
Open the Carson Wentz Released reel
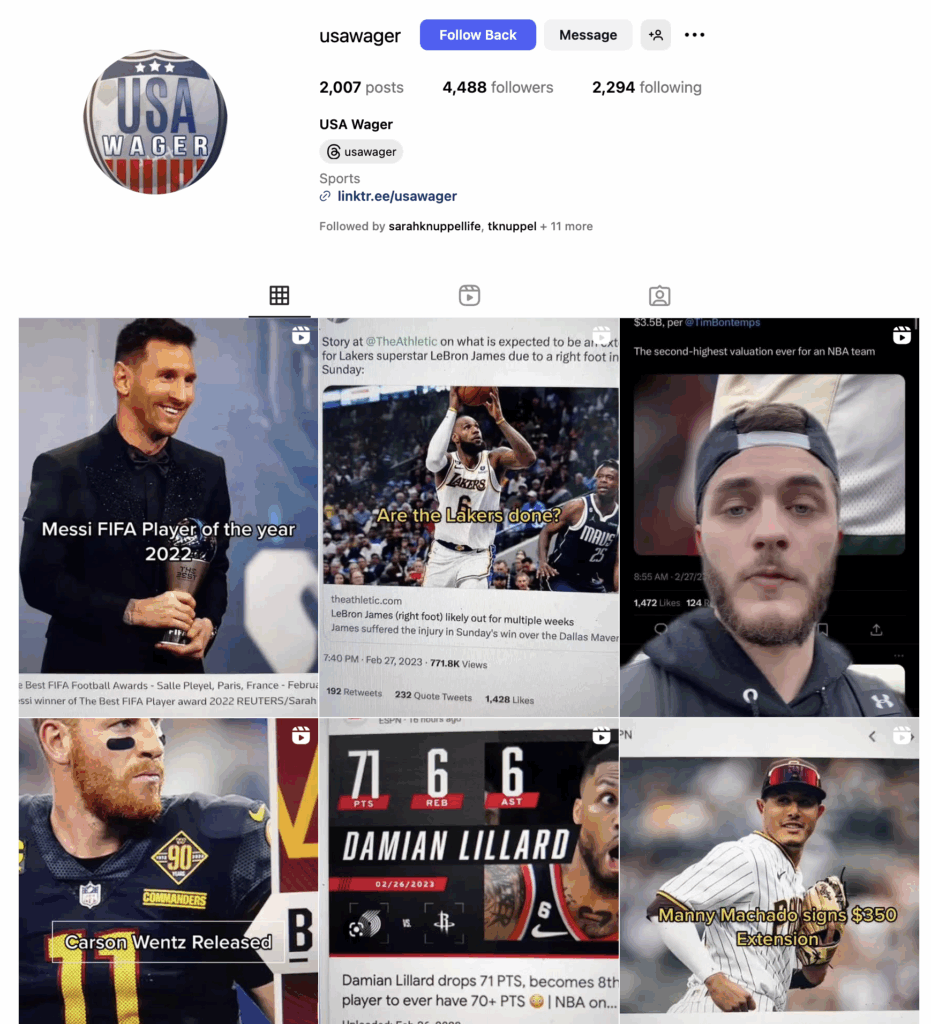(x=168, y=870)
